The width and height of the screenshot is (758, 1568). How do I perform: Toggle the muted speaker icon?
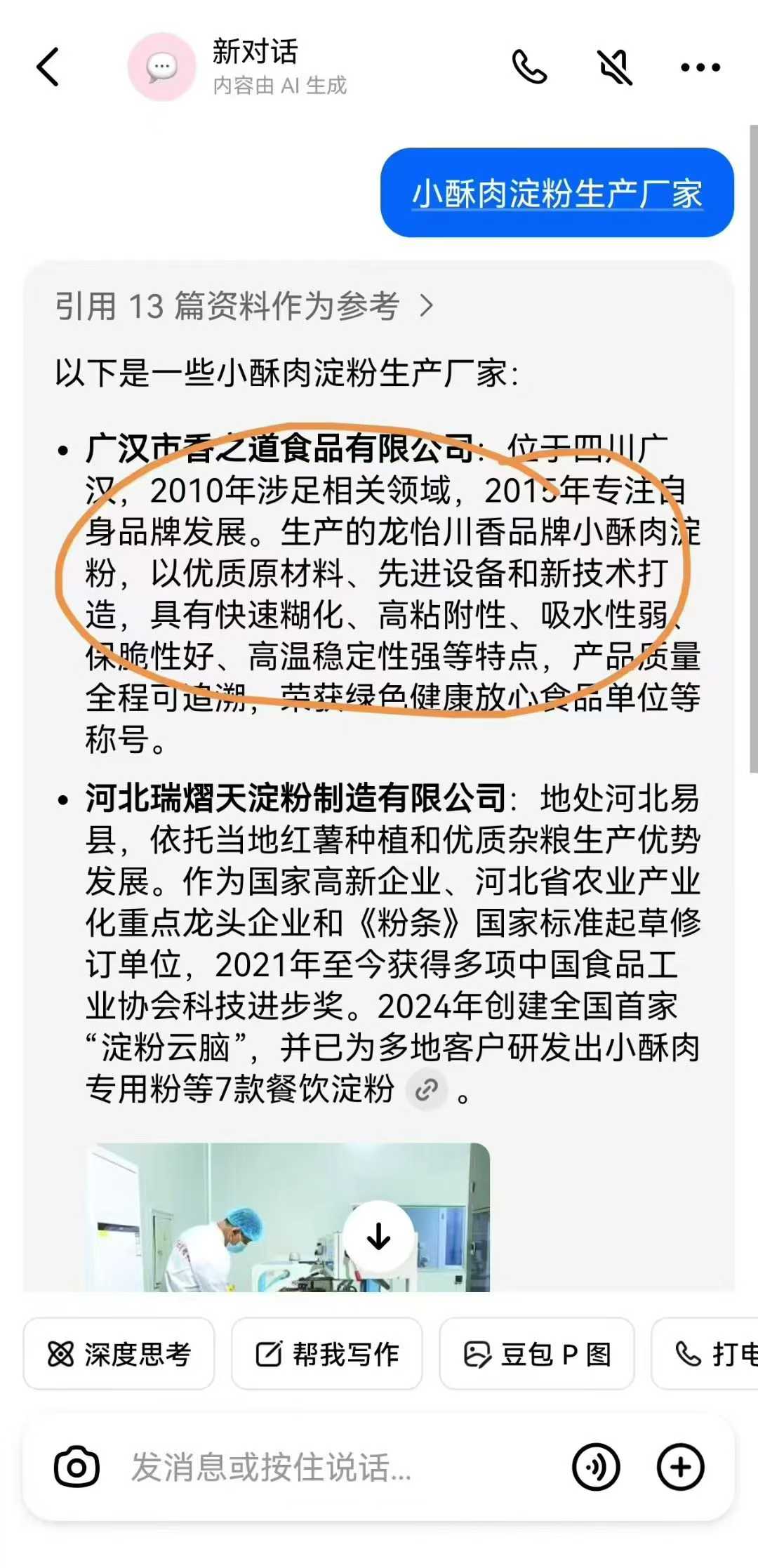pos(615,67)
